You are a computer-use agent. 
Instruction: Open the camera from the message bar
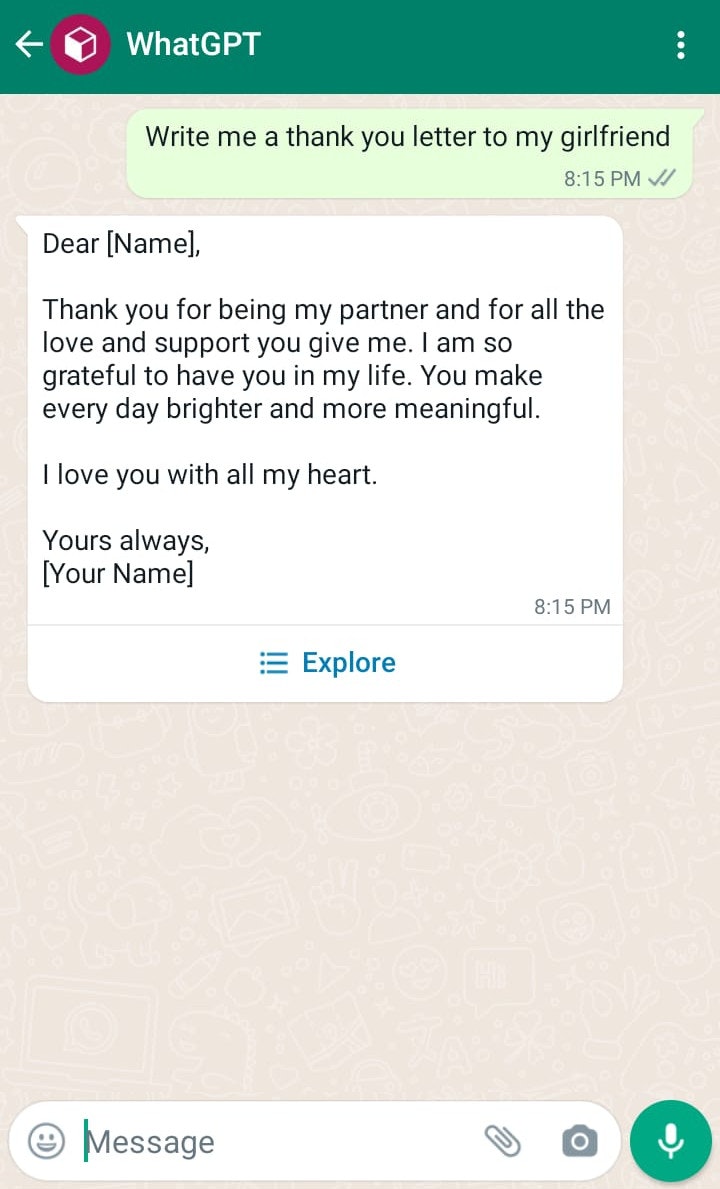click(x=579, y=1141)
